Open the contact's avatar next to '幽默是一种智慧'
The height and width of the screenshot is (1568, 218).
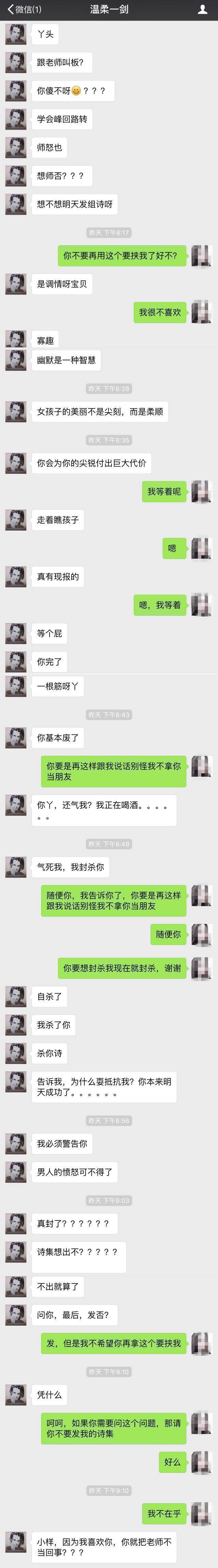16,360
